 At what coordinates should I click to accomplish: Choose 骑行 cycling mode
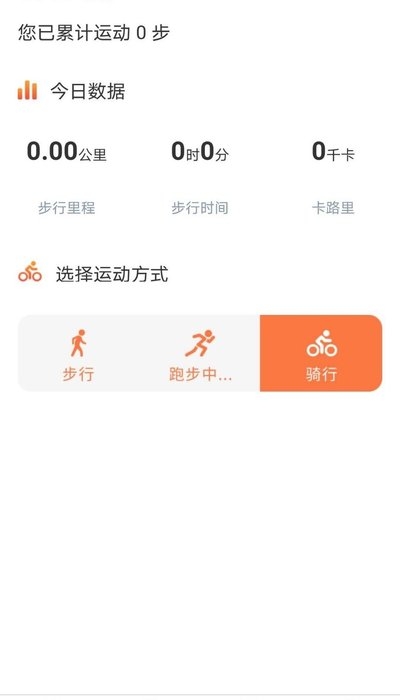pyautogui.click(x=321, y=354)
